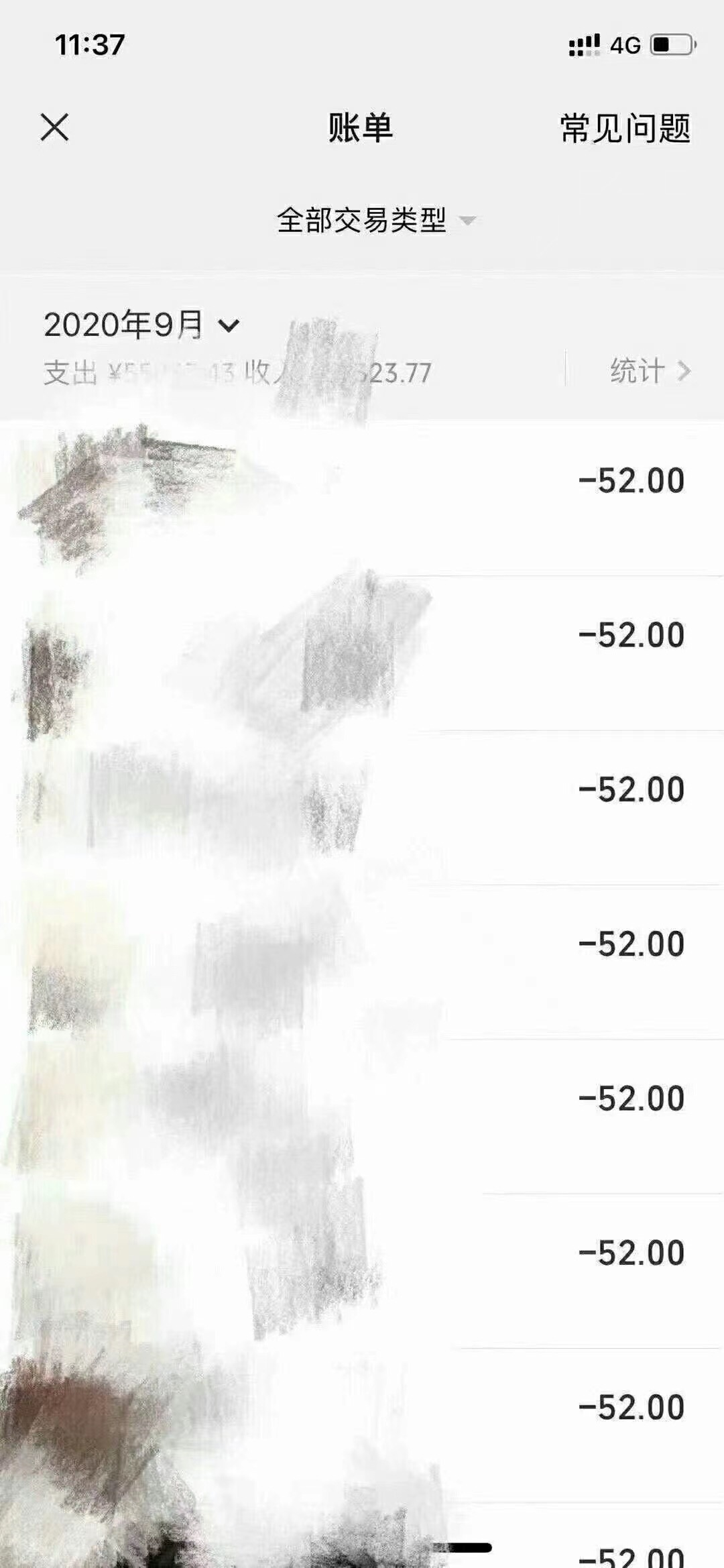Image resolution: width=724 pixels, height=1568 pixels.
Task: Change the month from 2020年9月
Action: pyautogui.click(x=142, y=325)
